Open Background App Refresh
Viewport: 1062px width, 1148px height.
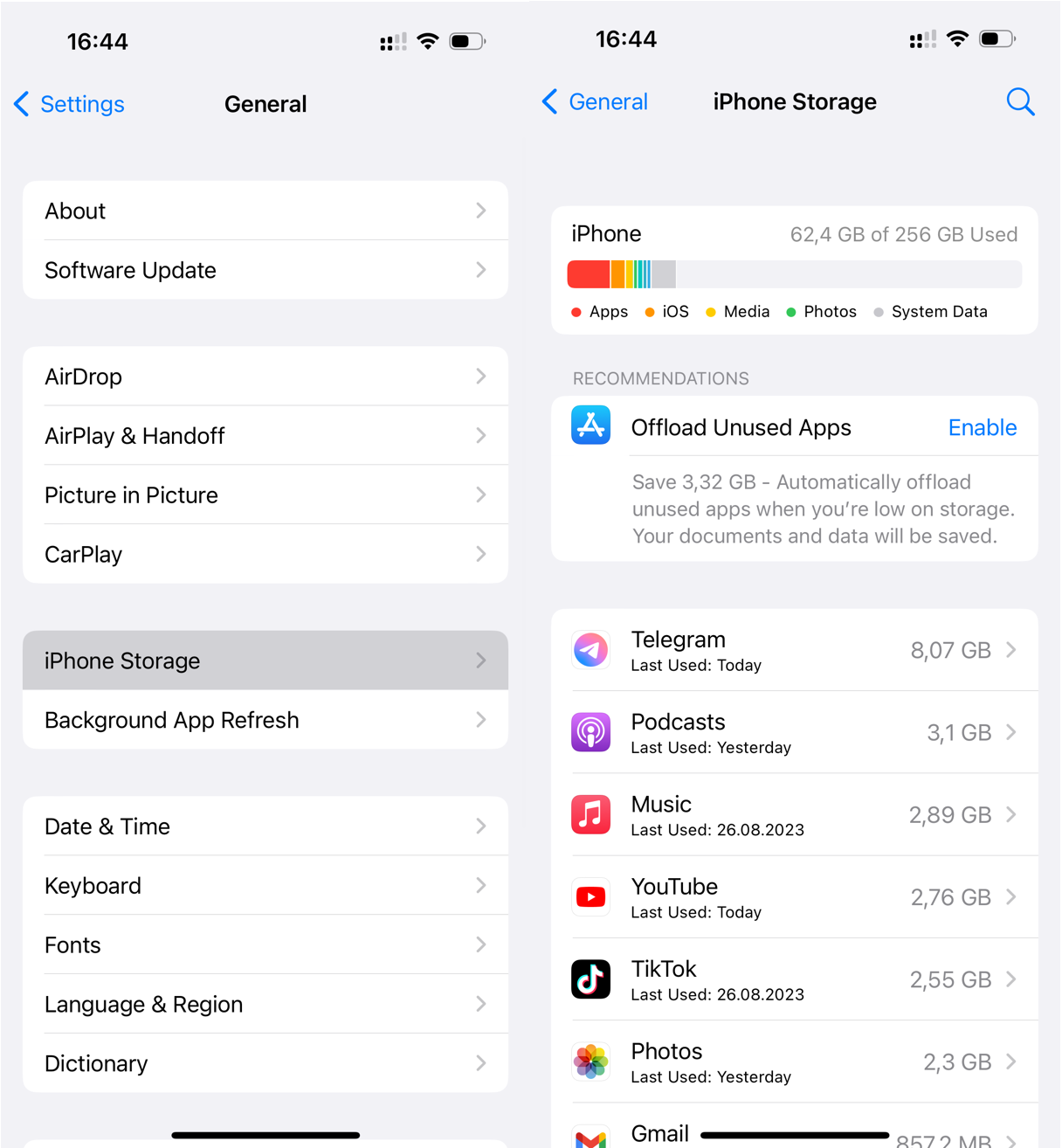click(x=265, y=720)
